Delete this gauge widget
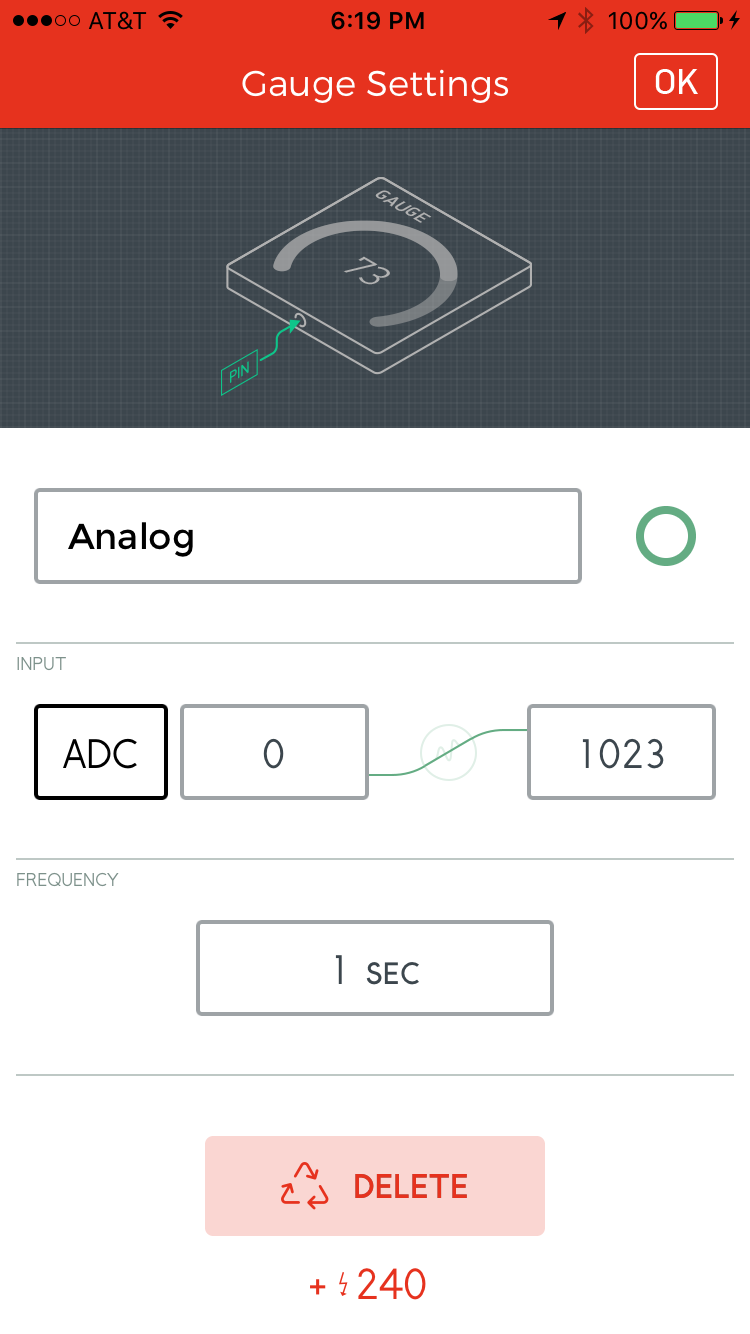 pyautogui.click(x=375, y=1186)
